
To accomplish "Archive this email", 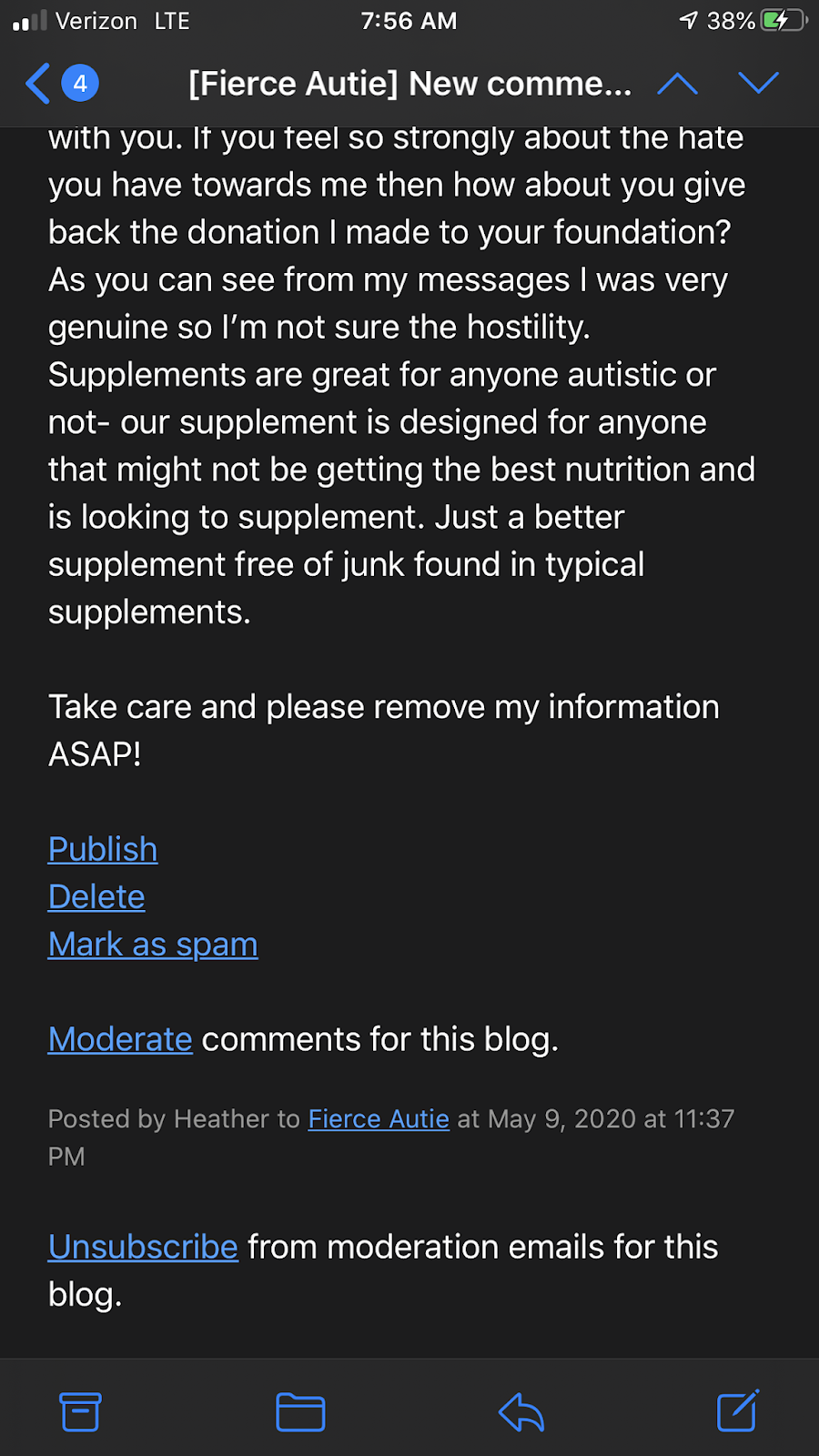I will point(80,1411).
